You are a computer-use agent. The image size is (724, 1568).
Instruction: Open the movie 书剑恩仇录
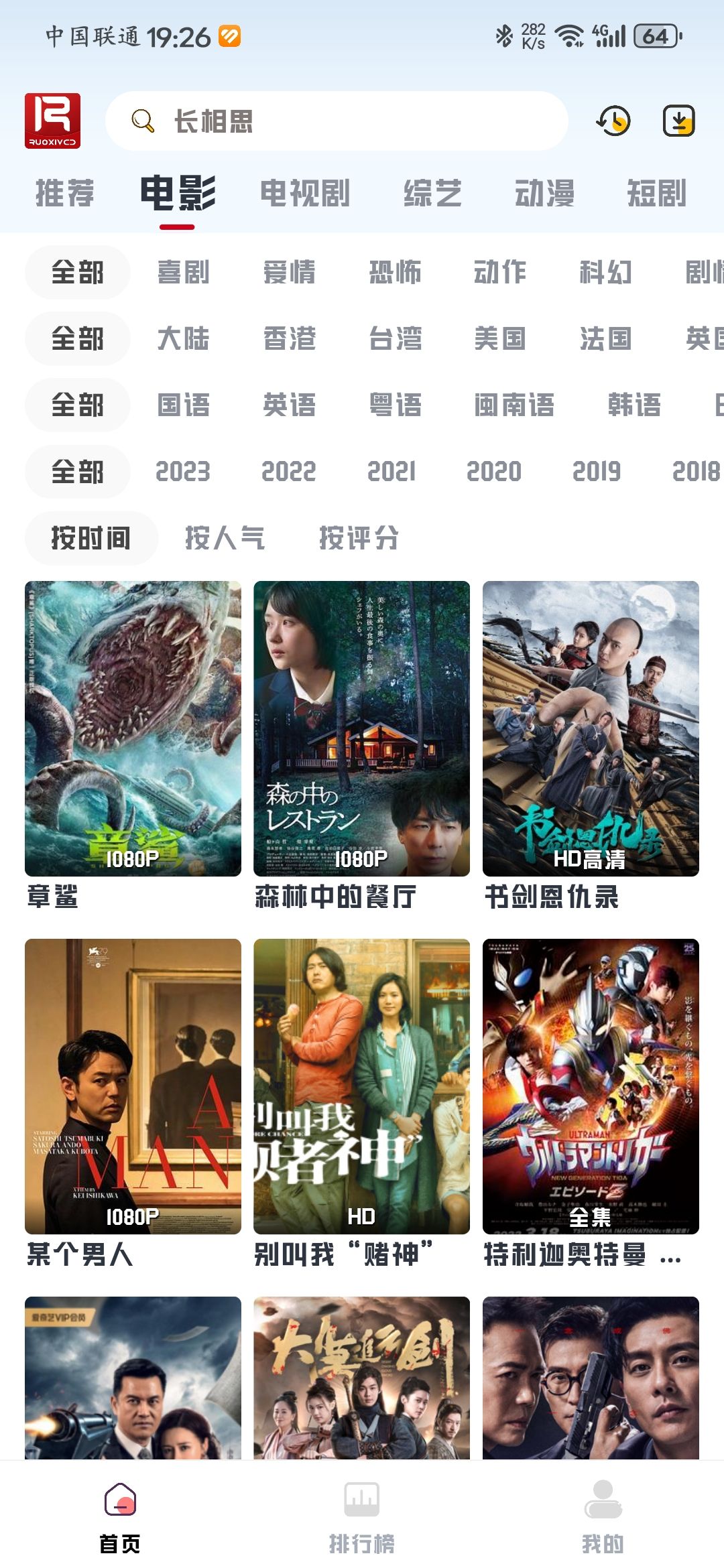tap(591, 728)
